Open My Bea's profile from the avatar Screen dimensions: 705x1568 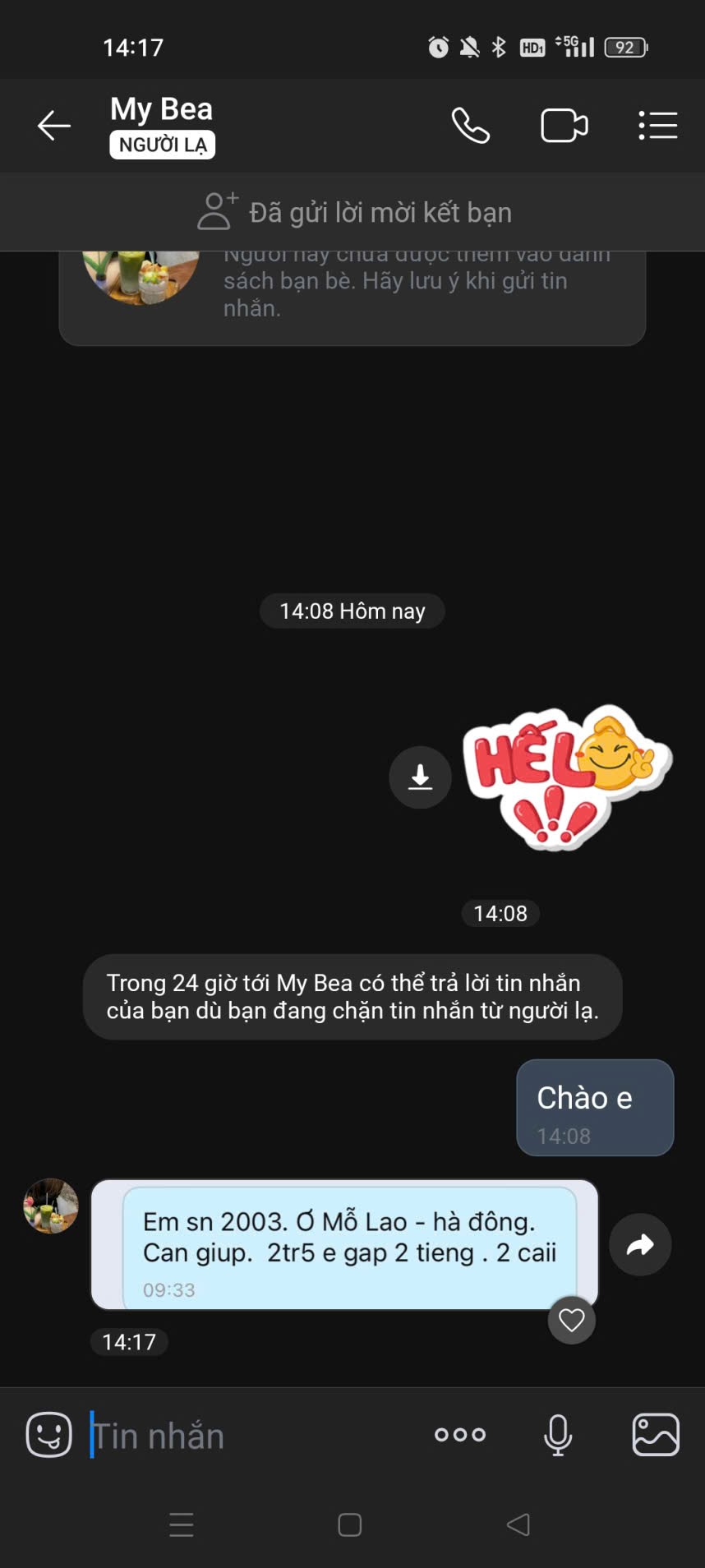pyautogui.click(x=51, y=1206)
